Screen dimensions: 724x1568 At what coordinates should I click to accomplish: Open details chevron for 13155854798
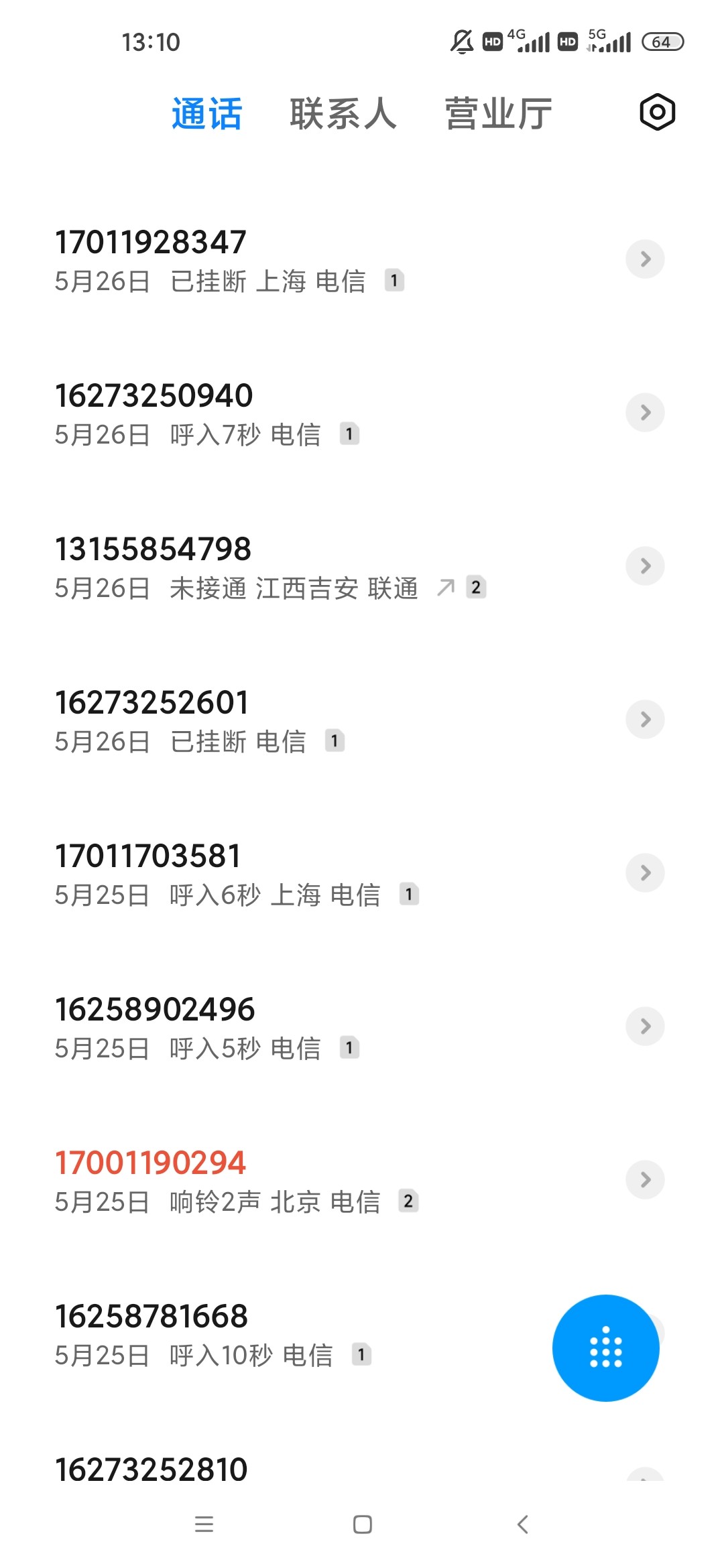tap(645, 566)
